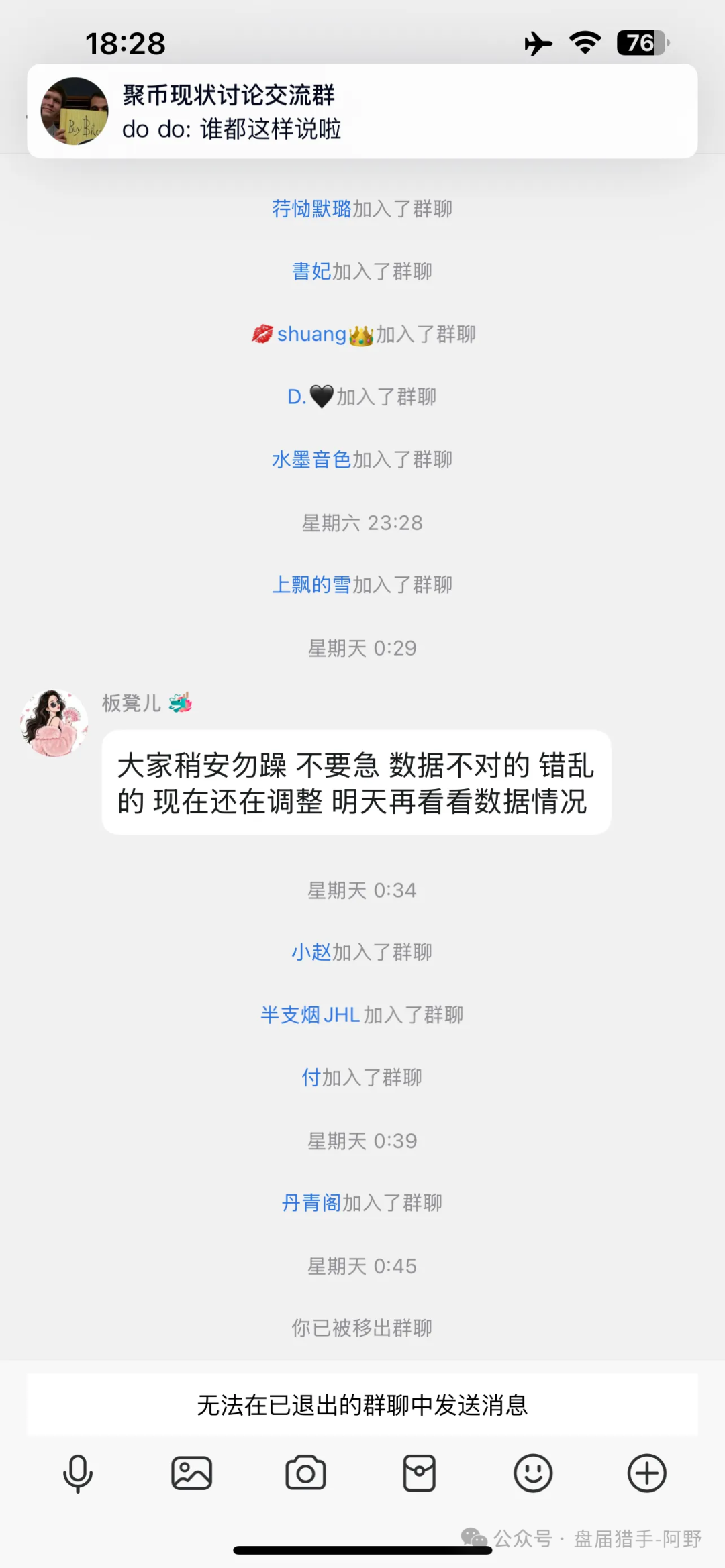Image resolution: width=725 pixels, height=1568 pixels.
Task: View the profile of shuang
Action: [311, 334]
